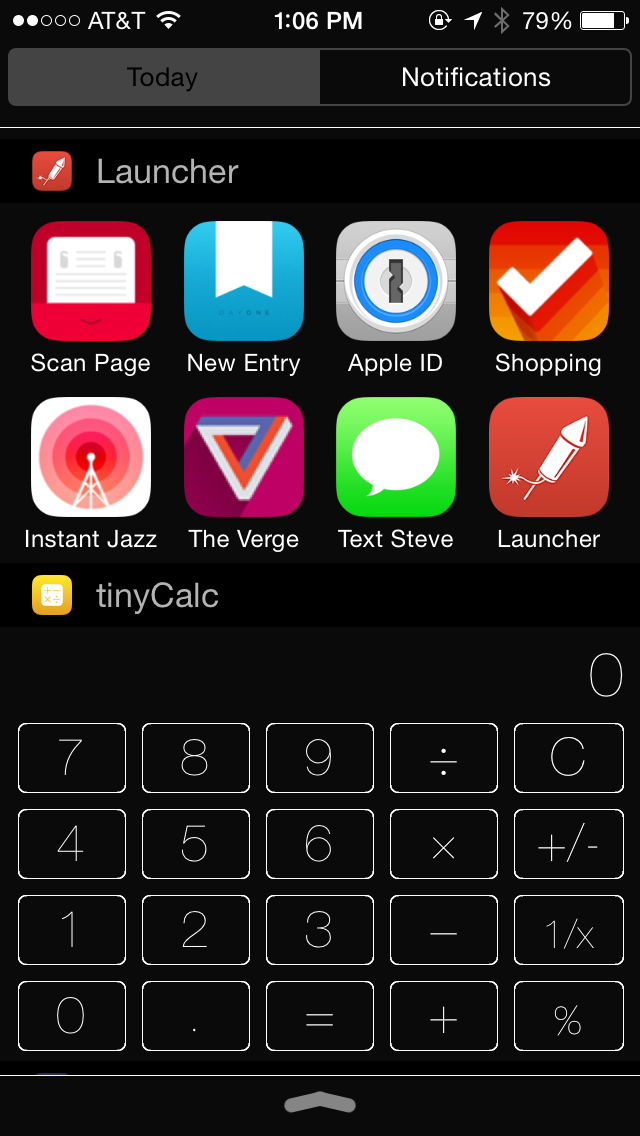Apply the 1/x reciprocal key
This screenshot has width=640, height=1136.
(568, 930)
